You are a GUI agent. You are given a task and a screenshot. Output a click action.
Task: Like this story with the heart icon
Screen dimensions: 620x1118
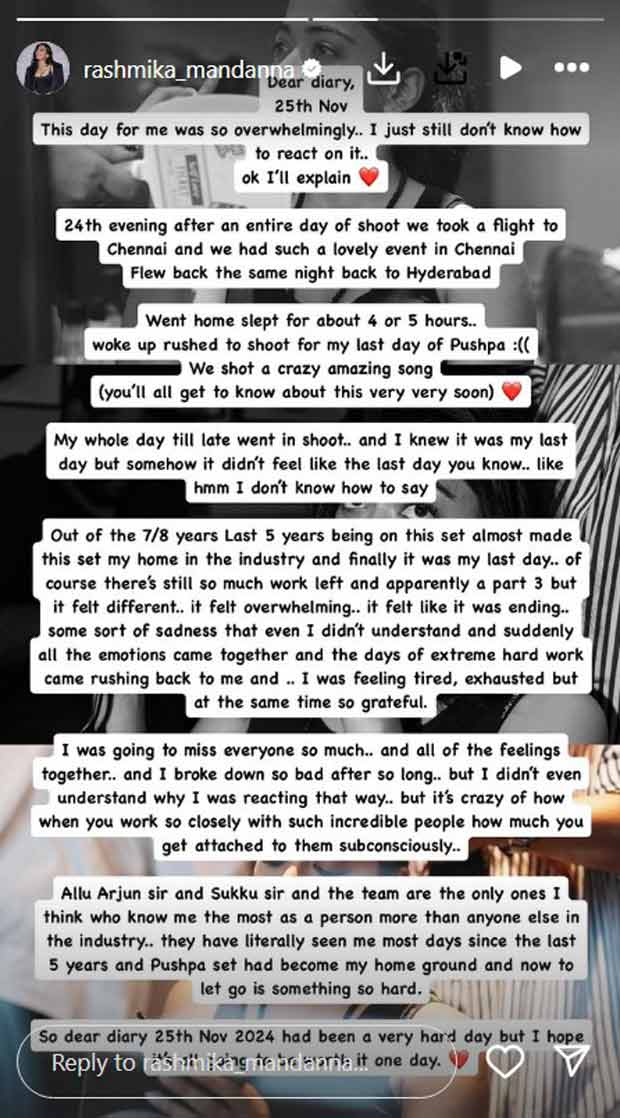506,1062
